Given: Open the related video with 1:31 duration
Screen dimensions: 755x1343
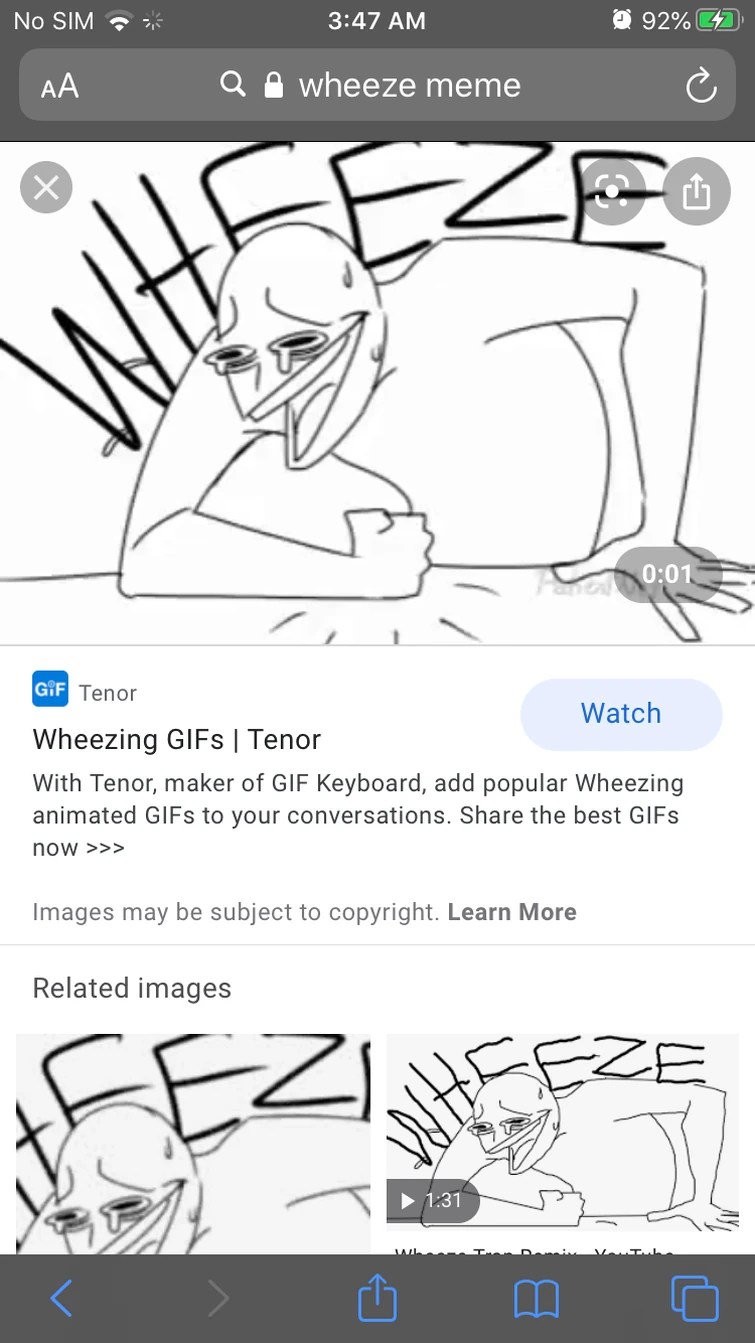Looking at the screenshot, I should click(562, 1140).
